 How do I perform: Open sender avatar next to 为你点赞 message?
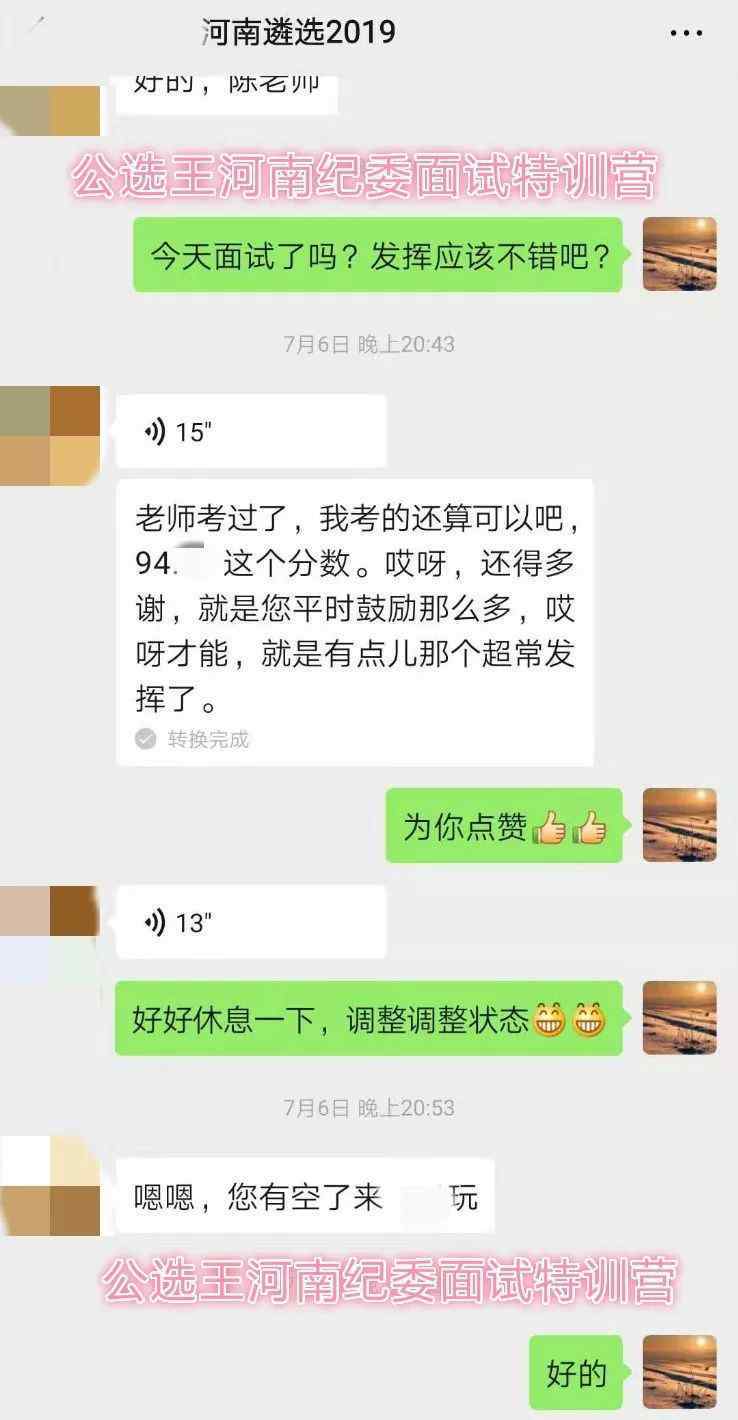[679, 825]
